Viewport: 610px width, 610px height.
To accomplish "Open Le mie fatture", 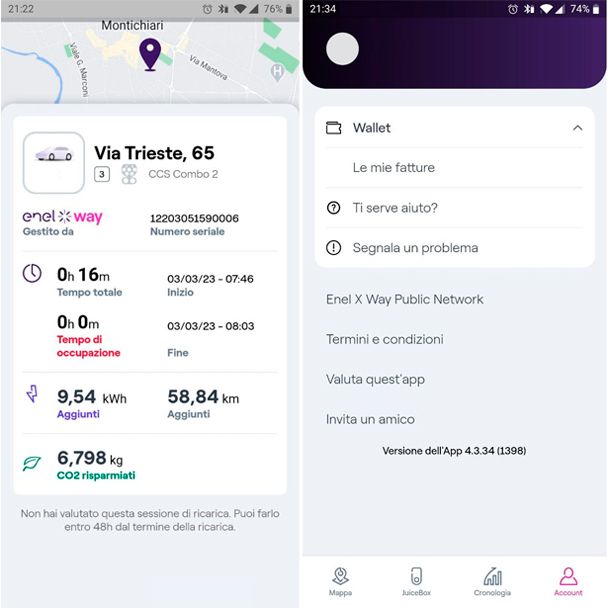I will pos(394,168).
